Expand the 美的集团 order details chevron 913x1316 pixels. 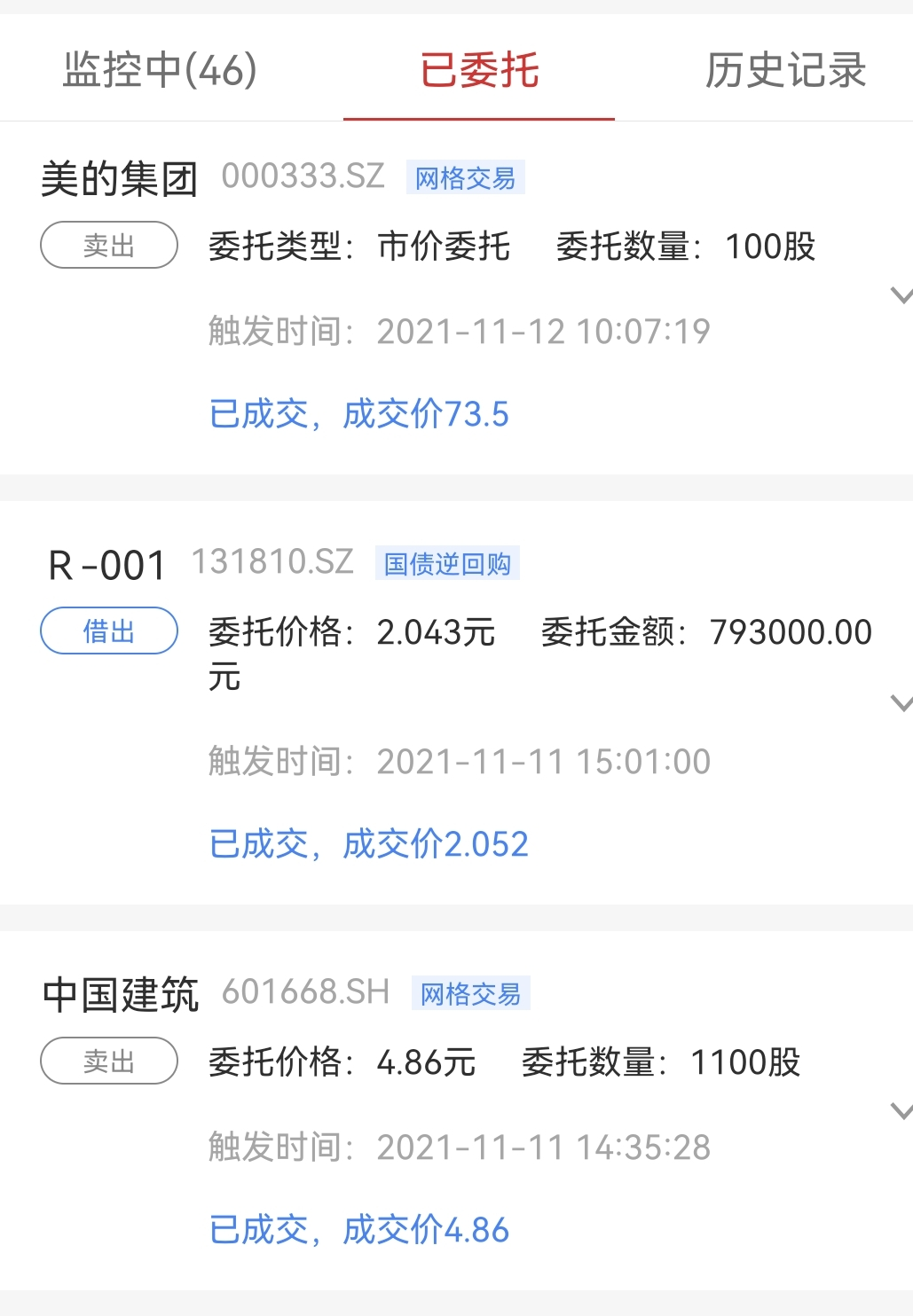click(x=901, y=296)
